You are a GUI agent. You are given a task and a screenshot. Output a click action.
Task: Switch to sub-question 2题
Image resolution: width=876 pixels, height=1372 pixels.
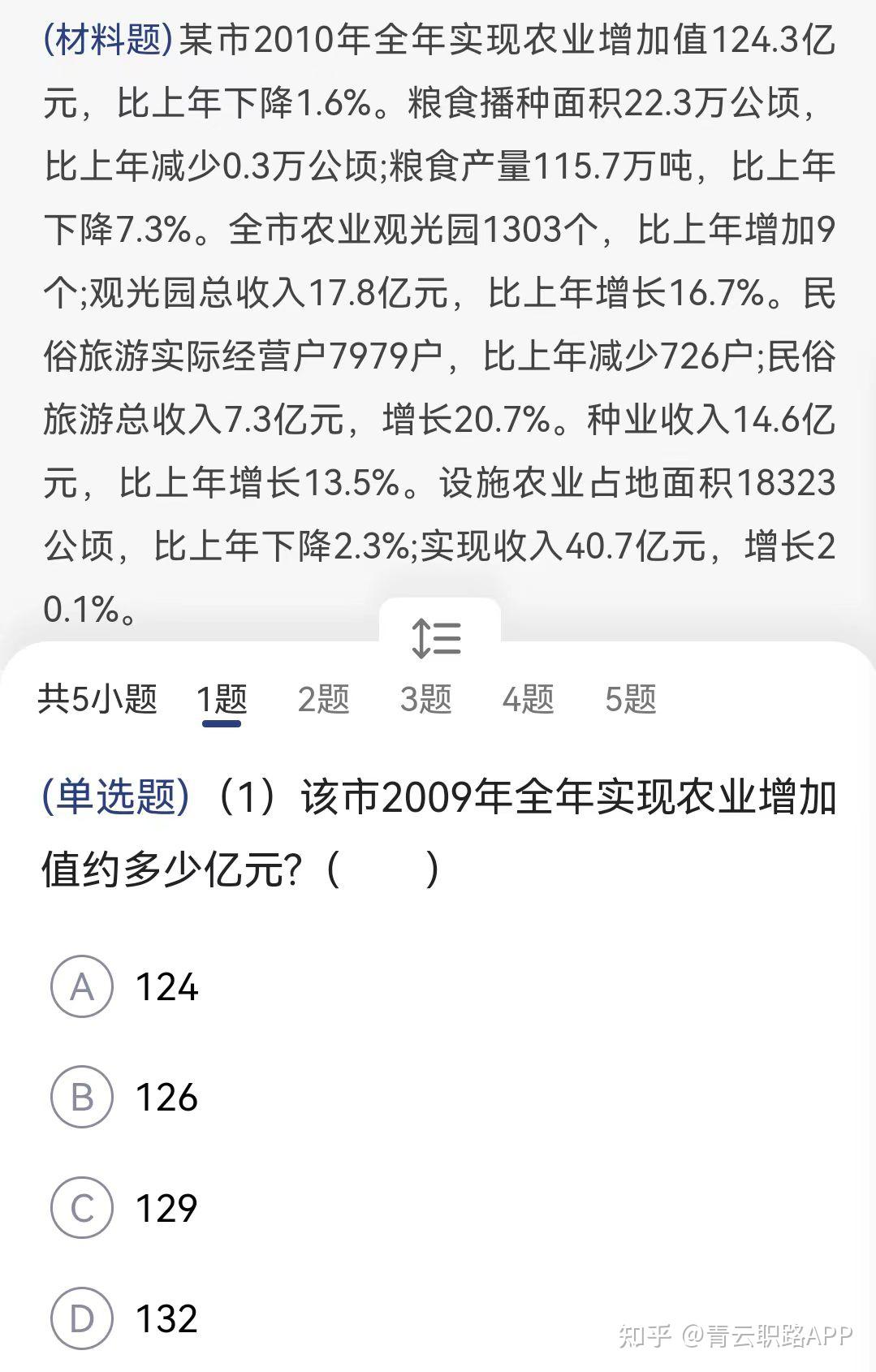pyautogui.click(x=323, y=699)
